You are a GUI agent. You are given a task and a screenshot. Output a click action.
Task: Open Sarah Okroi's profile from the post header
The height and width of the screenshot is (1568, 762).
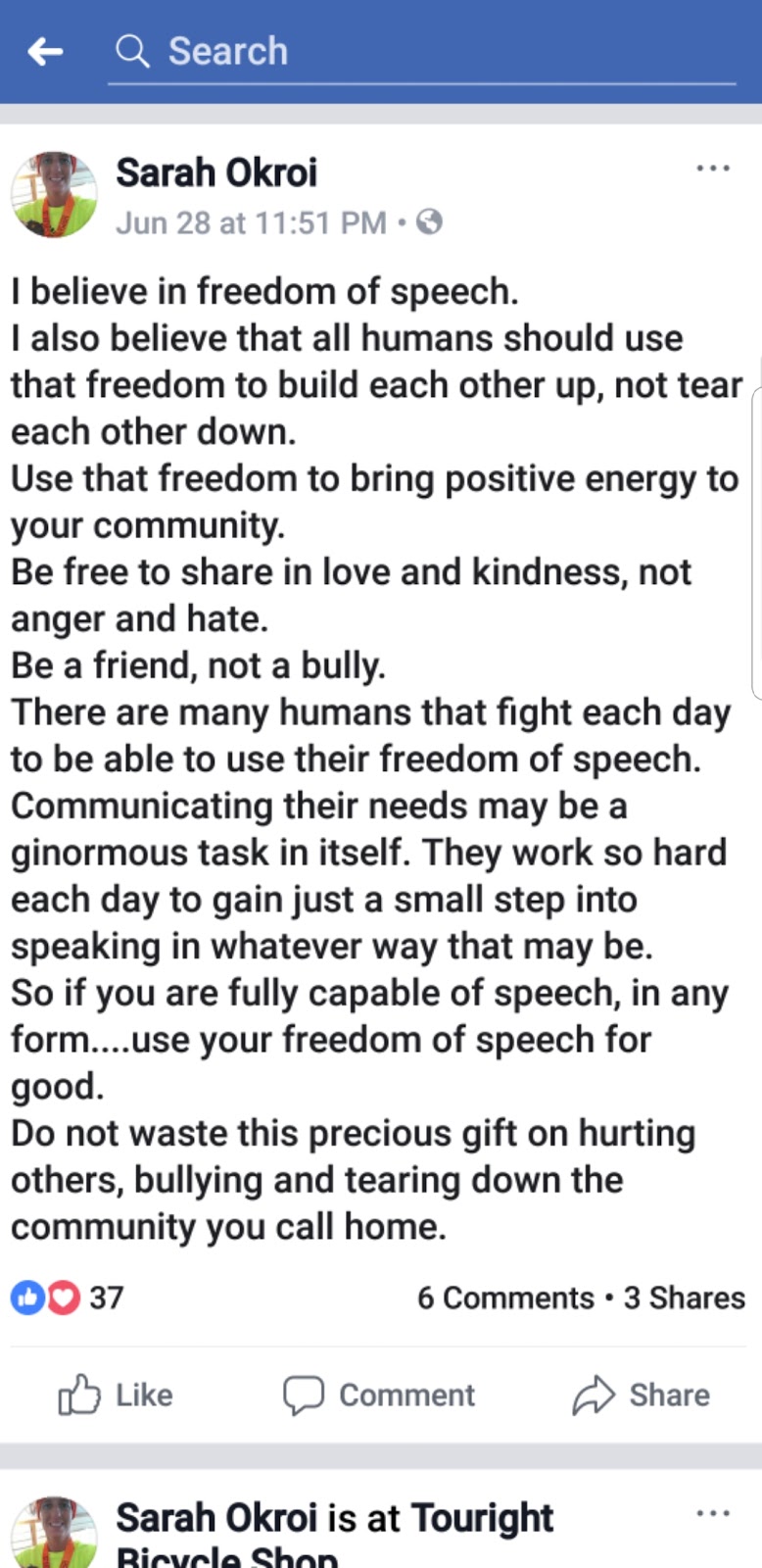(216, 172)
